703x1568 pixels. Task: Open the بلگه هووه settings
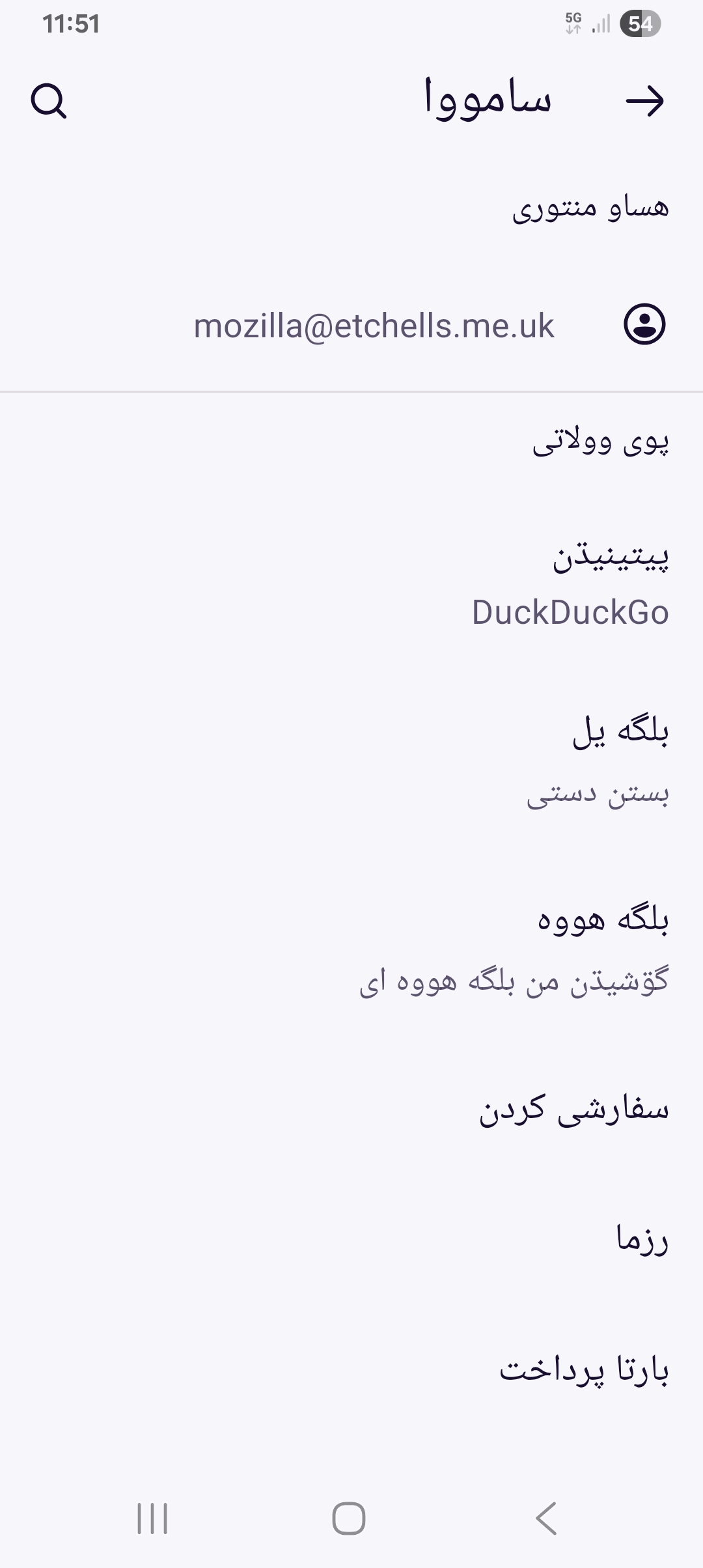351,950
